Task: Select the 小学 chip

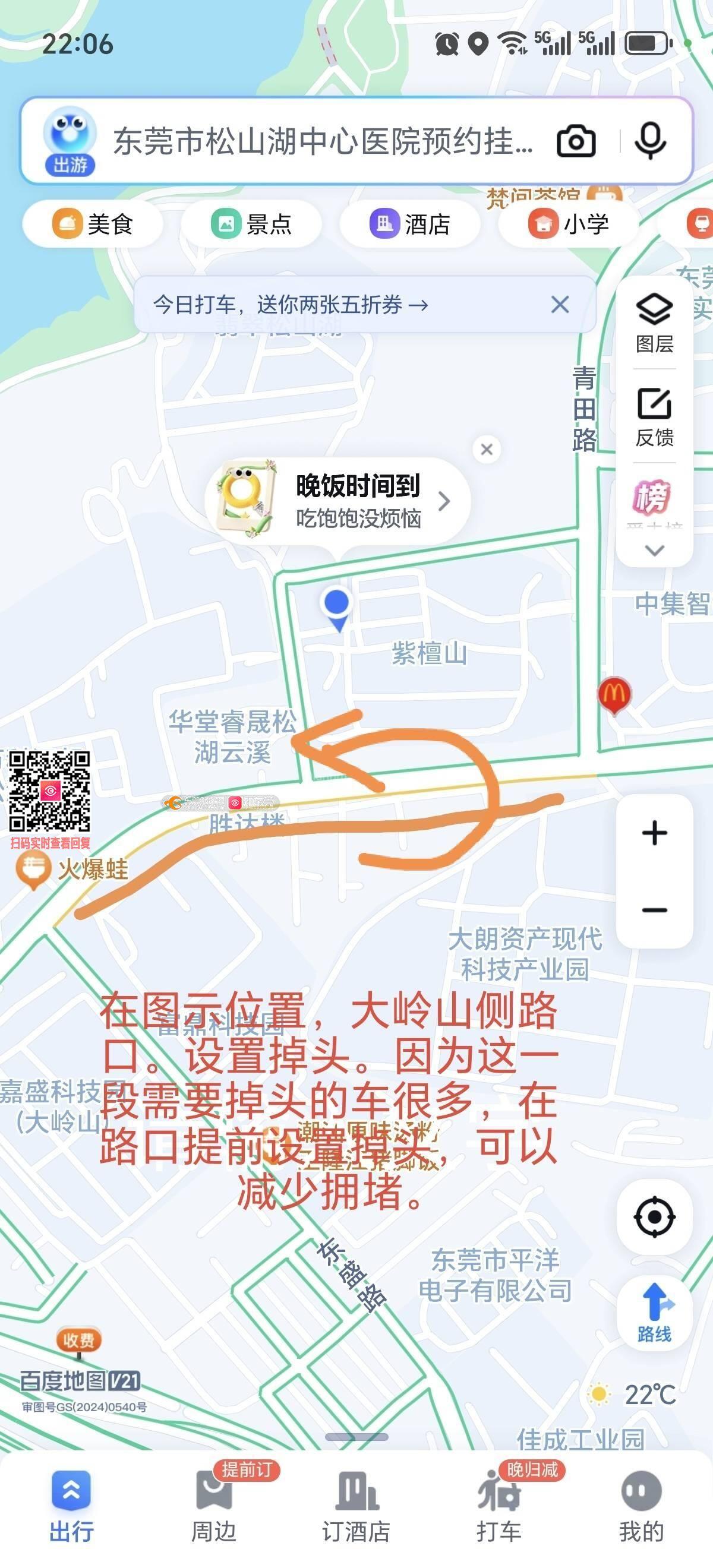Action: pyautogui.click(x=568, y=224)
